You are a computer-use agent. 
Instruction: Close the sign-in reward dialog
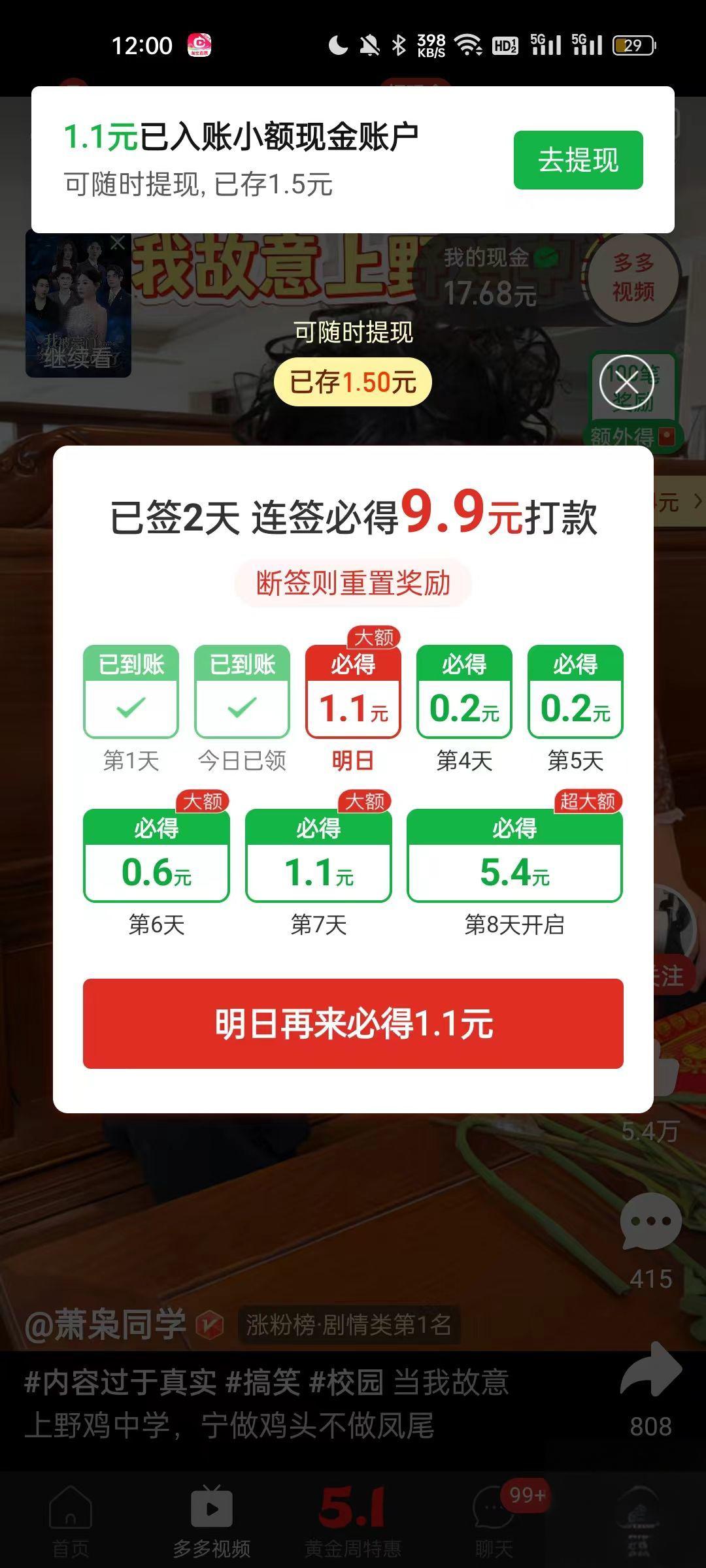coord(626,382)
